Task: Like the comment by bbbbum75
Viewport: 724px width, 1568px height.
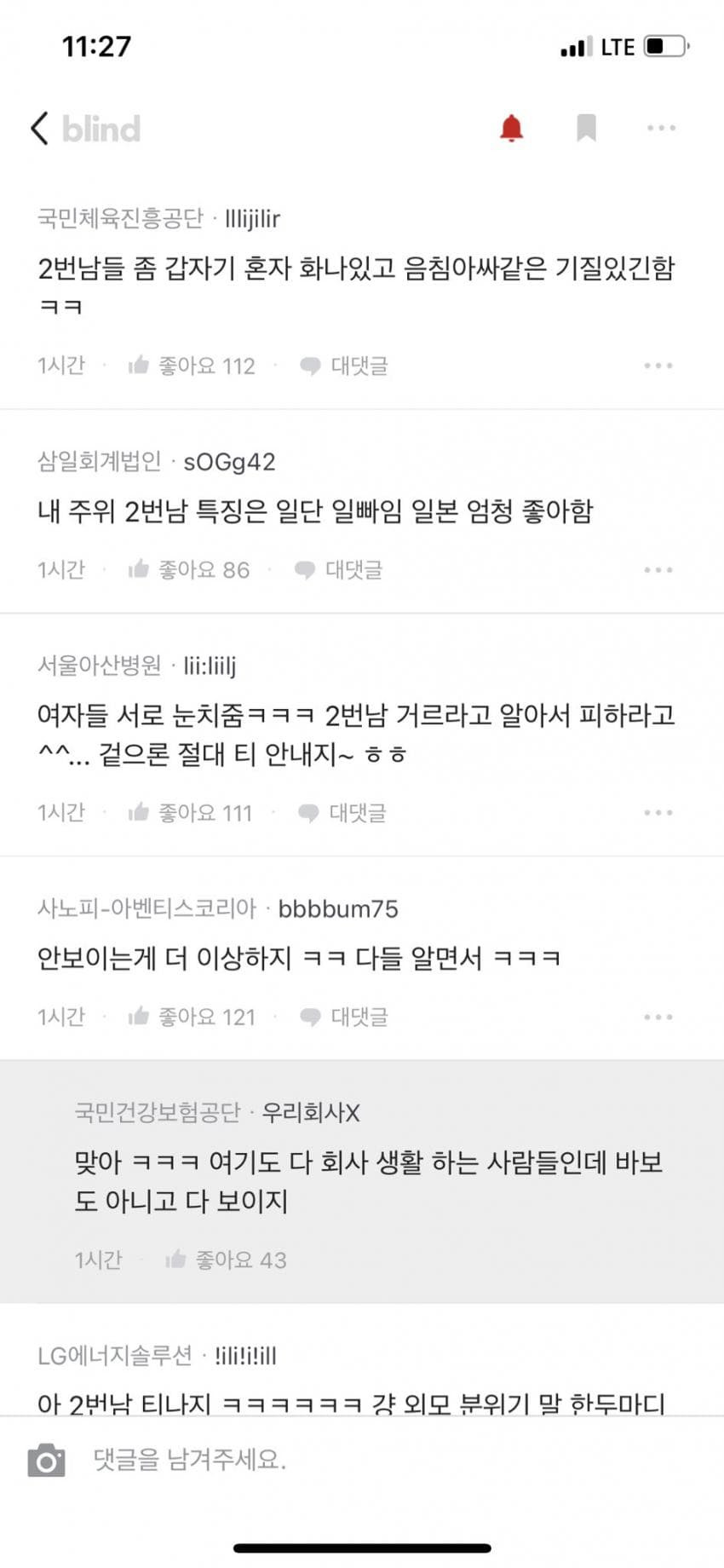Action: point(192,1017)
